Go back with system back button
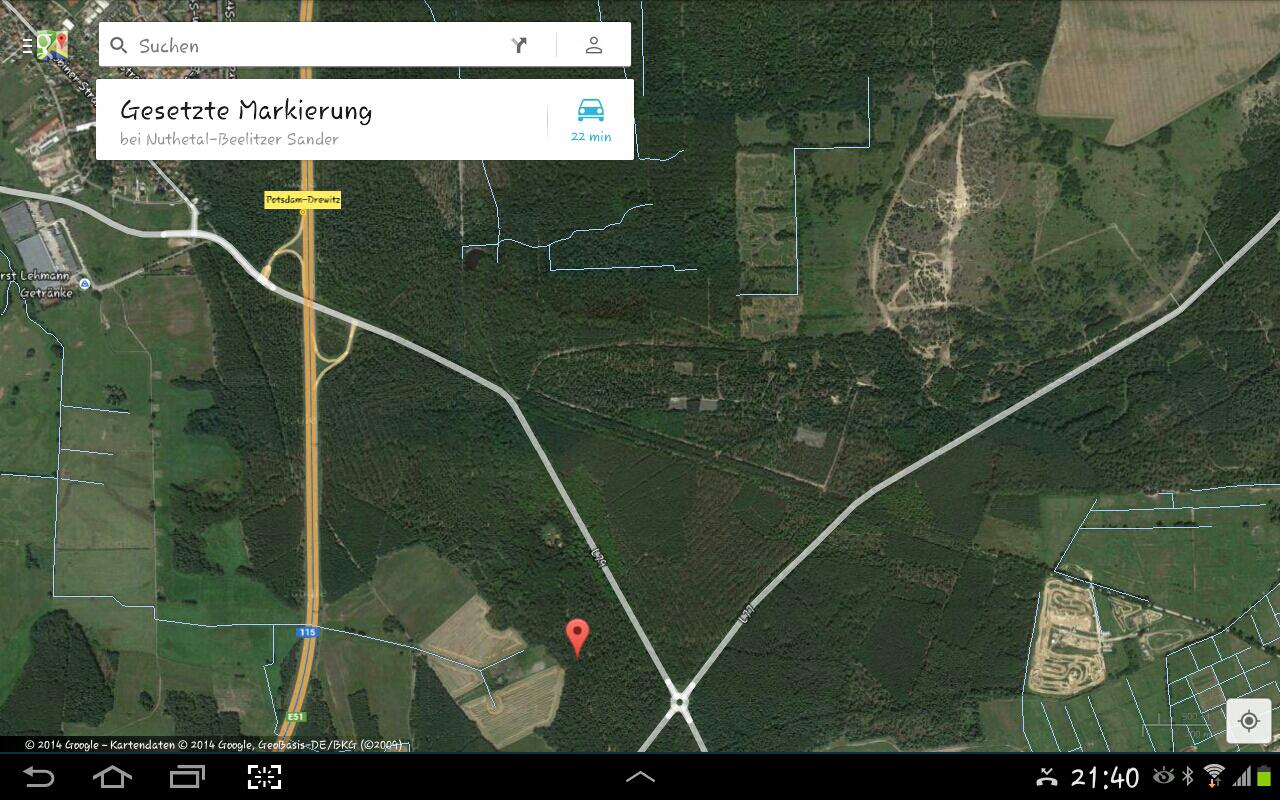Screen dimensions: 1280x800 coord(39,777)
